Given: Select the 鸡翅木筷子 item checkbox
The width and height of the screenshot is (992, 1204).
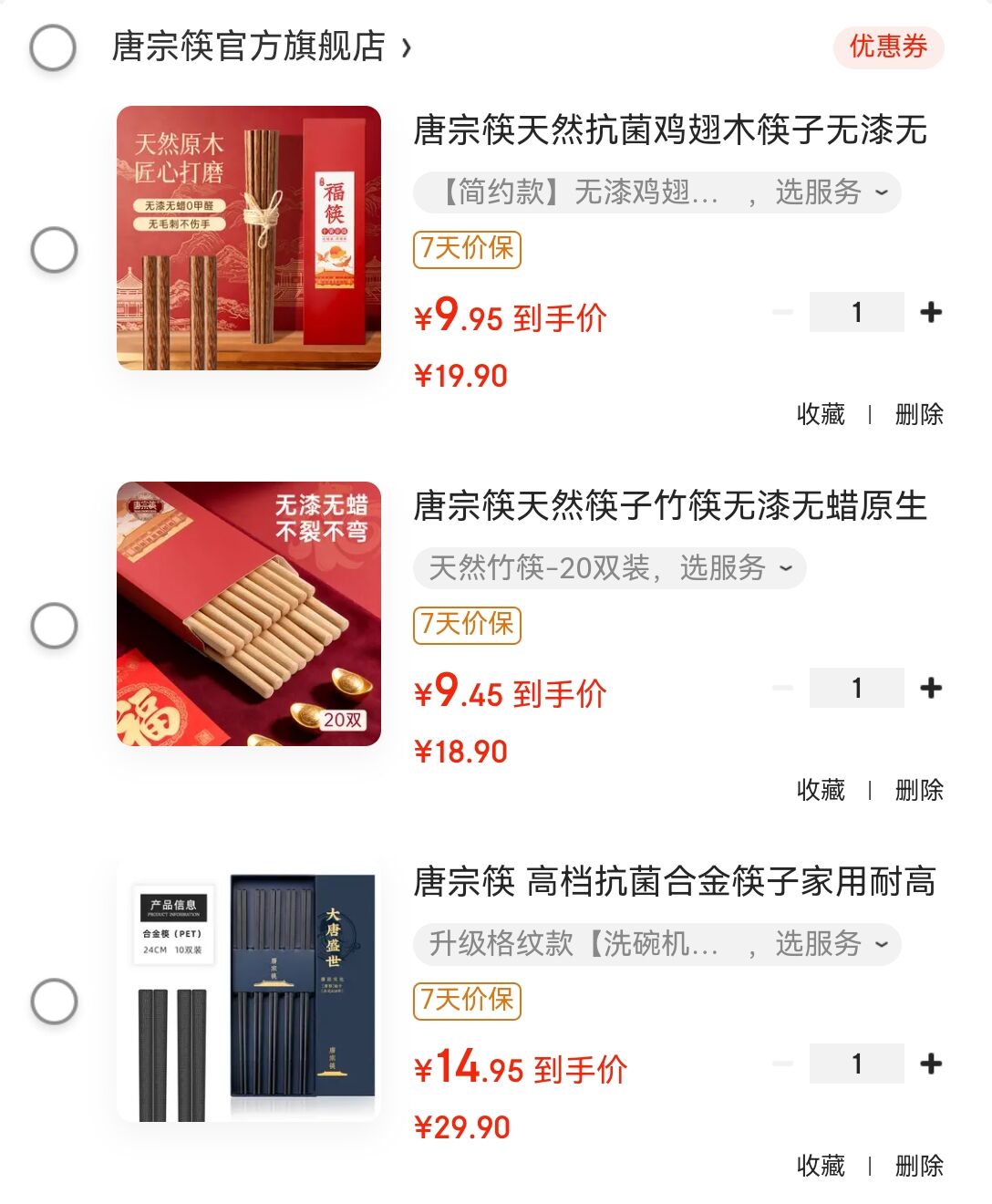Looking at the screenshot, I should click(x=54, y=250).
